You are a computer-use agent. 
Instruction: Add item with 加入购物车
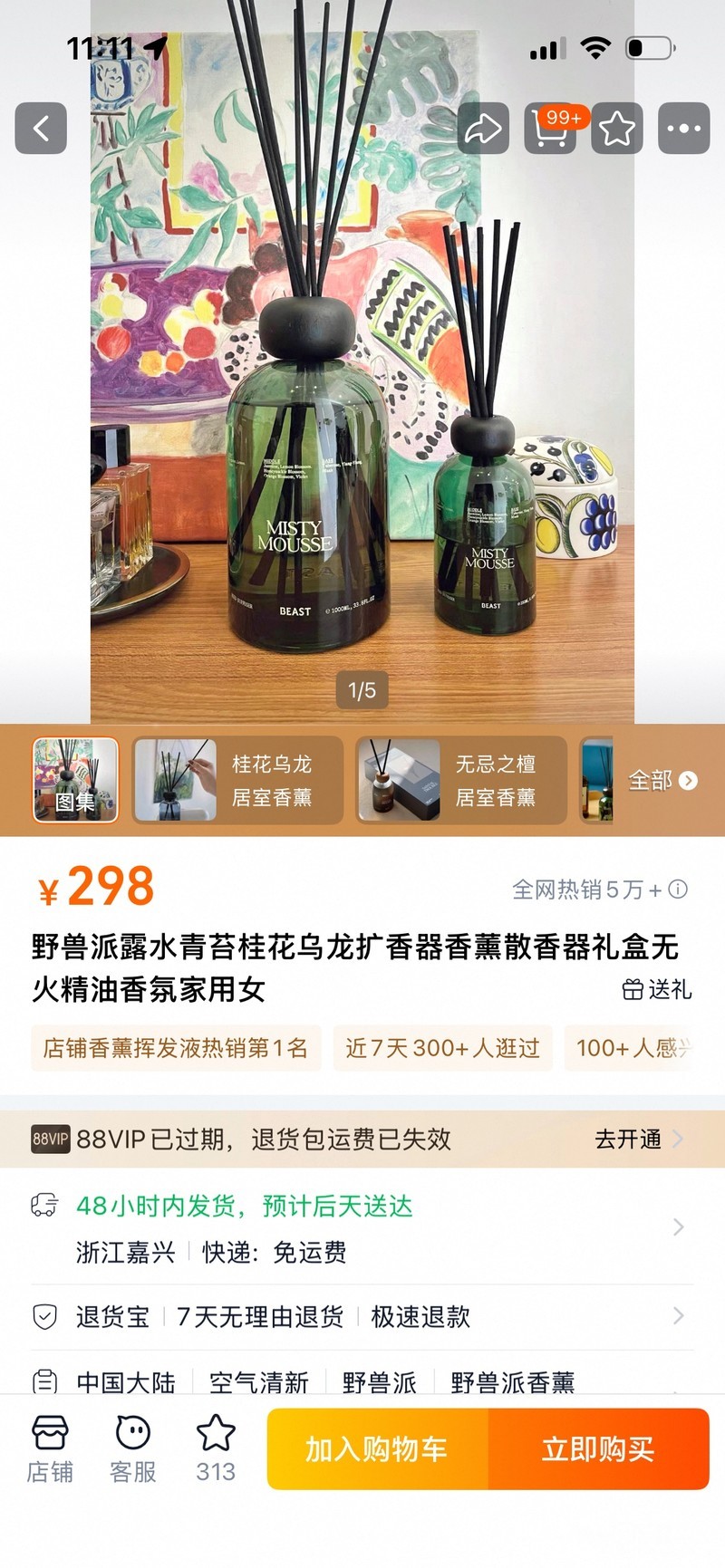tap(377, 1449)
